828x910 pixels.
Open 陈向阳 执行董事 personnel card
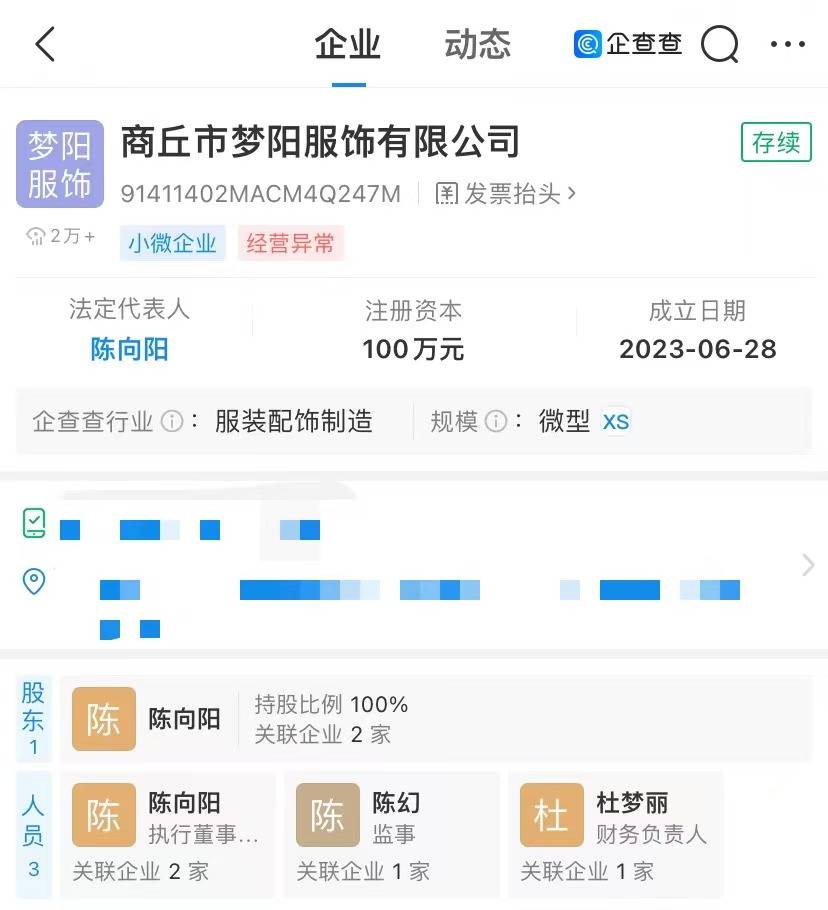click(x=166, y=833)
